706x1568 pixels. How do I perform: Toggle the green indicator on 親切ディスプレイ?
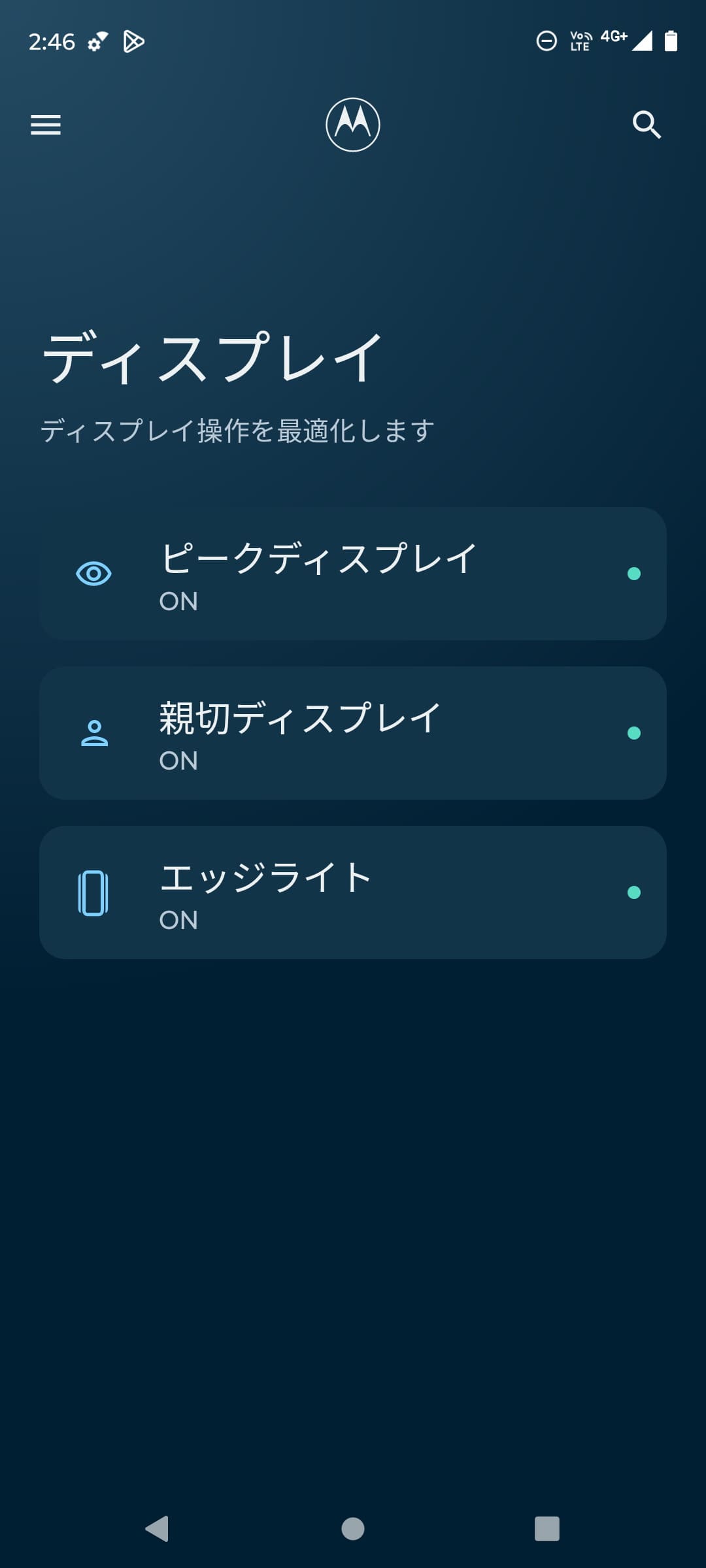(x=633, y=732)
